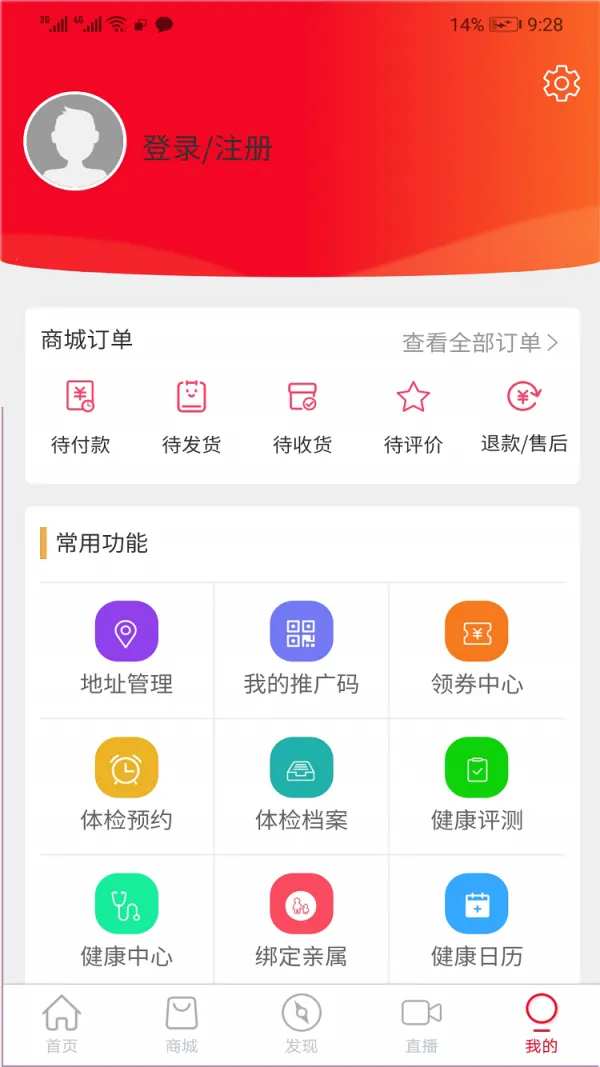Open 退款/售后 refund and after-sales

(x=524, y=416)
